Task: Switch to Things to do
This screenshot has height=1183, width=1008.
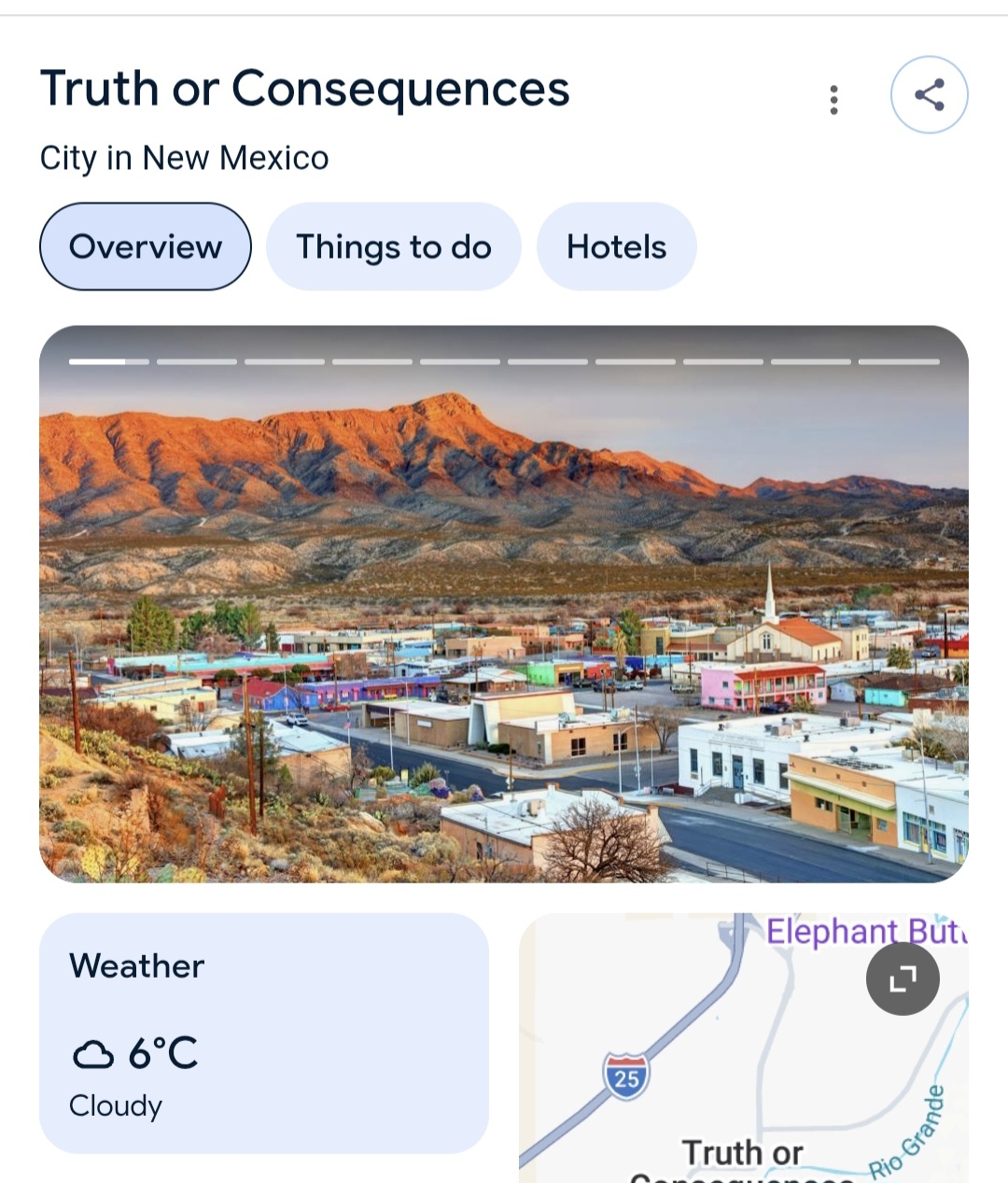Action: (393, 246)
